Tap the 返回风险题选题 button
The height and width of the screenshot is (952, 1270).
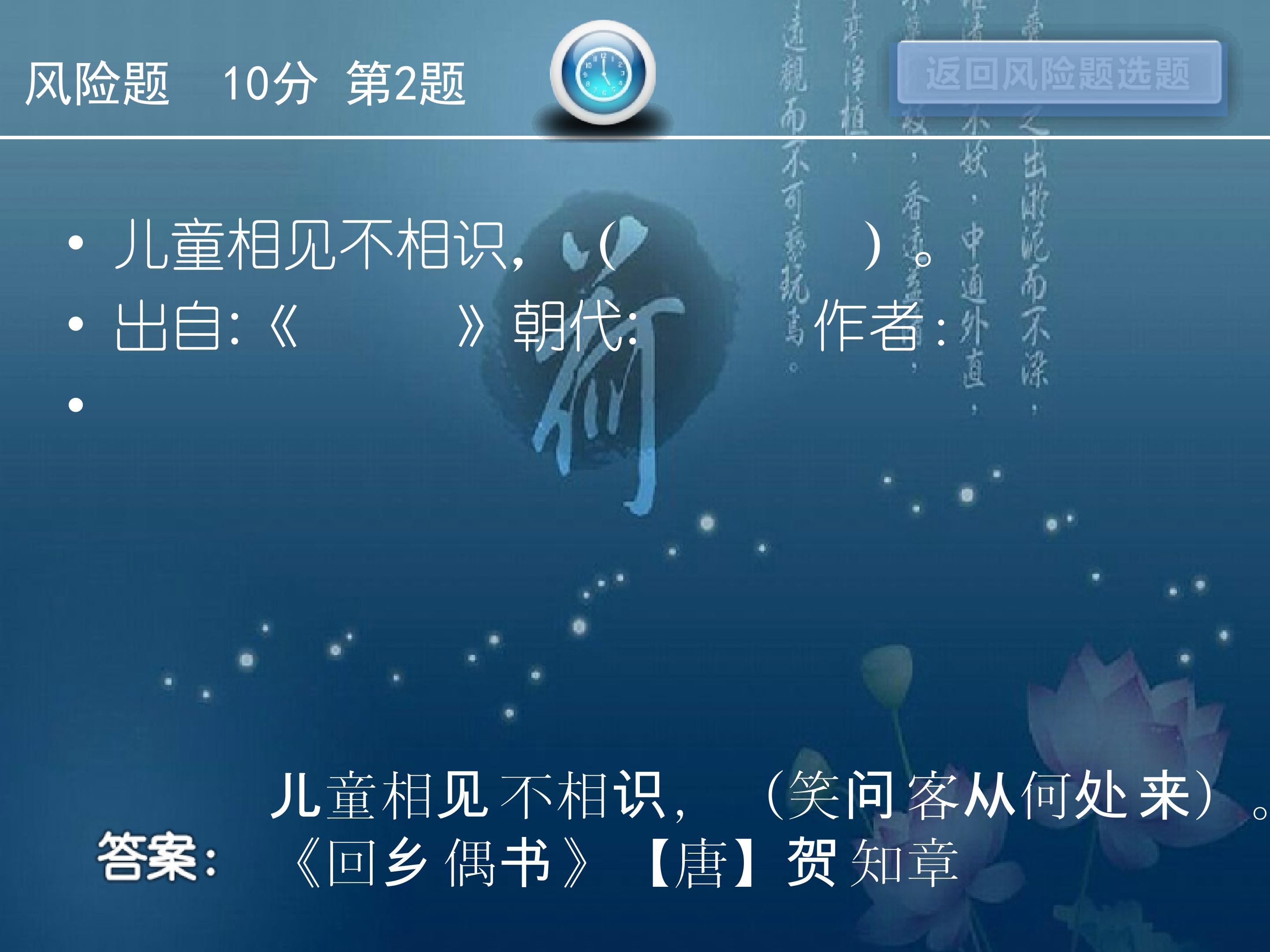(1059, 74)
